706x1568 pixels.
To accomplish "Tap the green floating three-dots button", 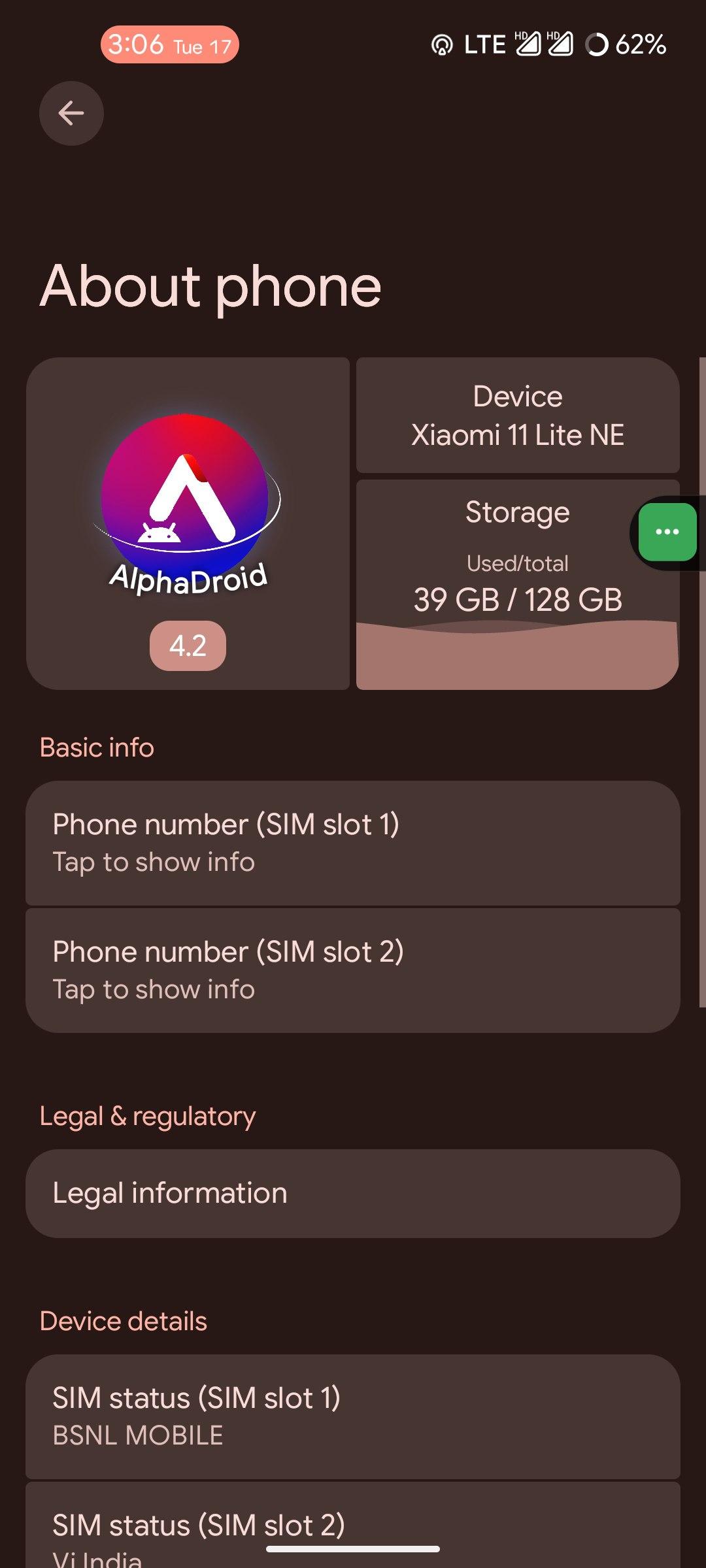I will [x=667, y=532].
